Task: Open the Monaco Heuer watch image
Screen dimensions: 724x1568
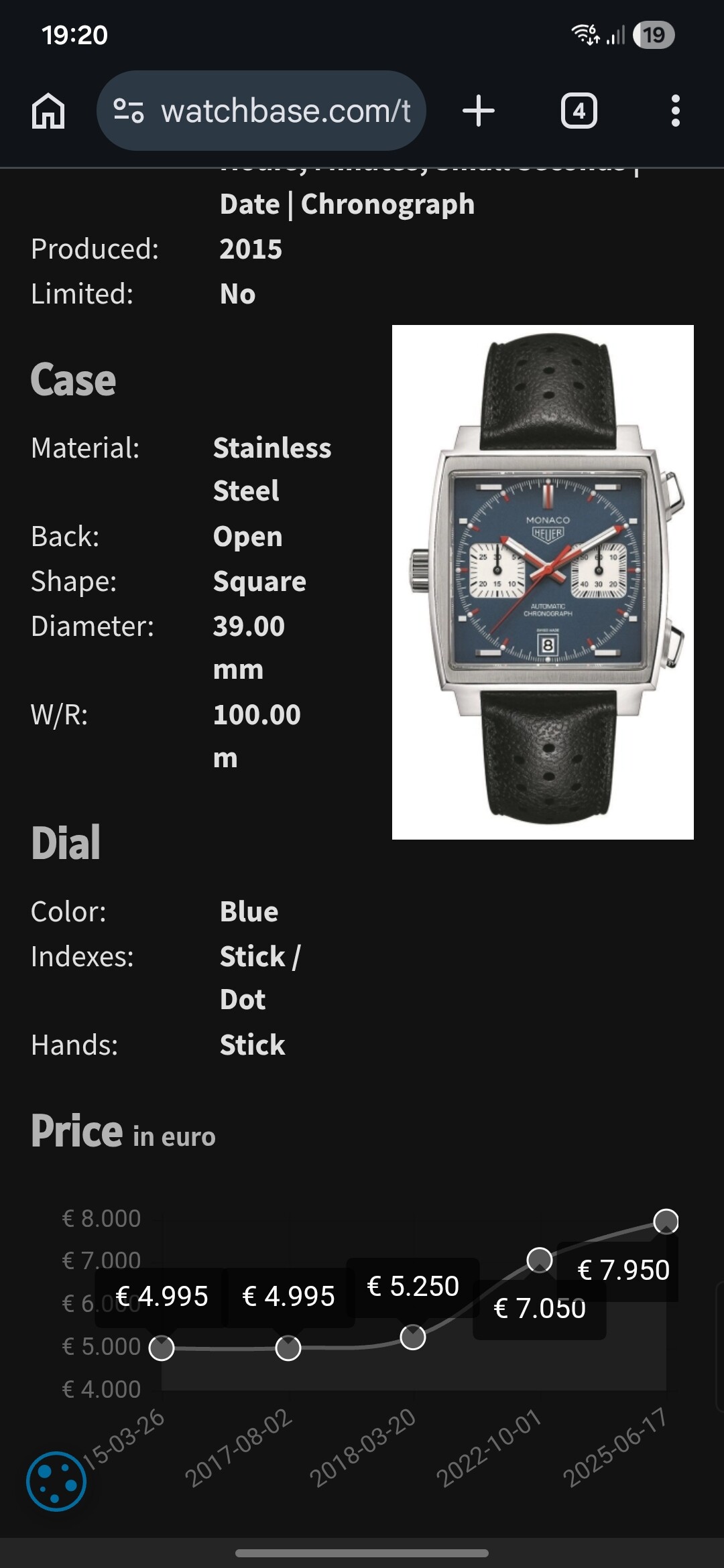Action: tap(542, 582)
